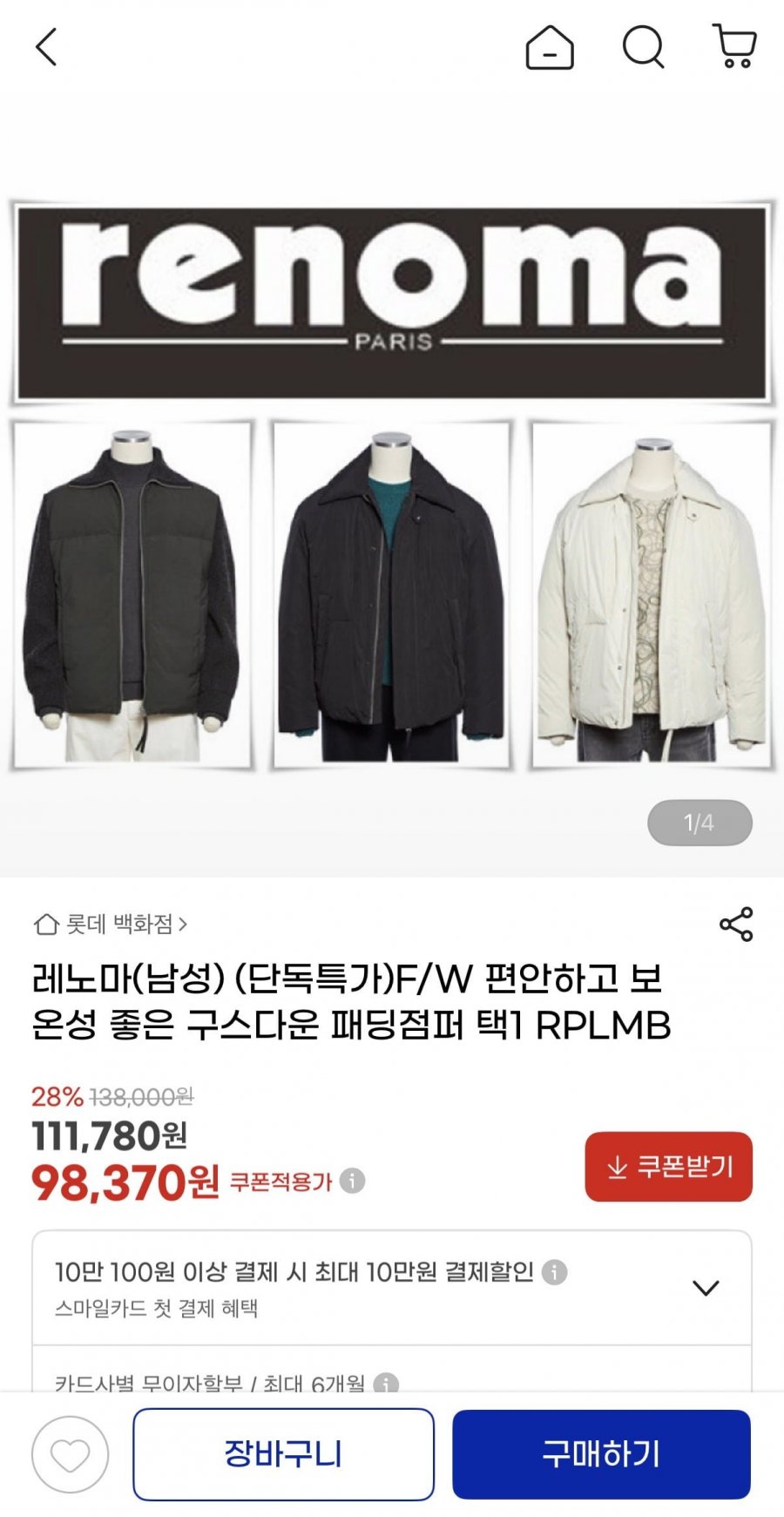Show info about 쿠폰적용가 price
Viewport: 784px width, 1517px height.
353,1182
